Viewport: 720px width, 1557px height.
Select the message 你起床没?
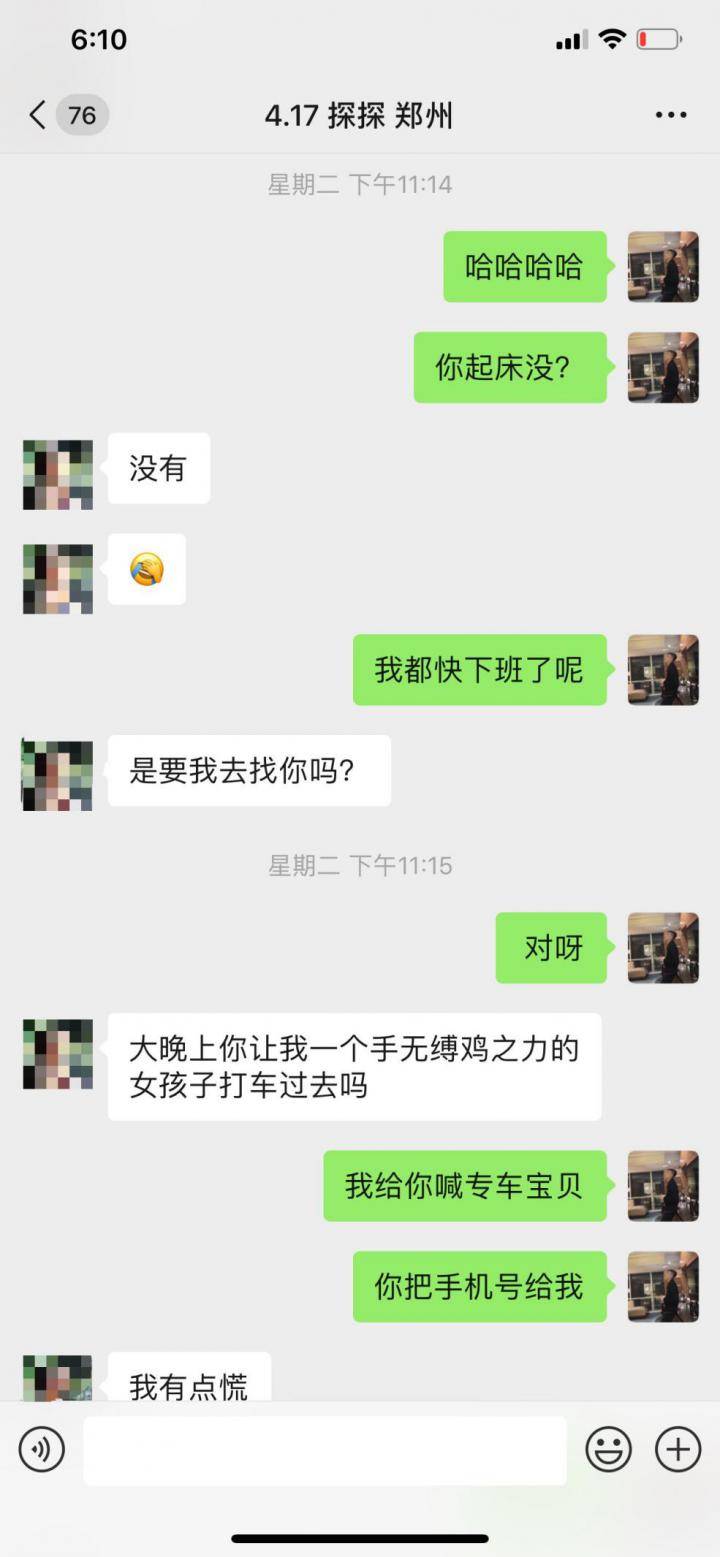click(x=511, y=368)
